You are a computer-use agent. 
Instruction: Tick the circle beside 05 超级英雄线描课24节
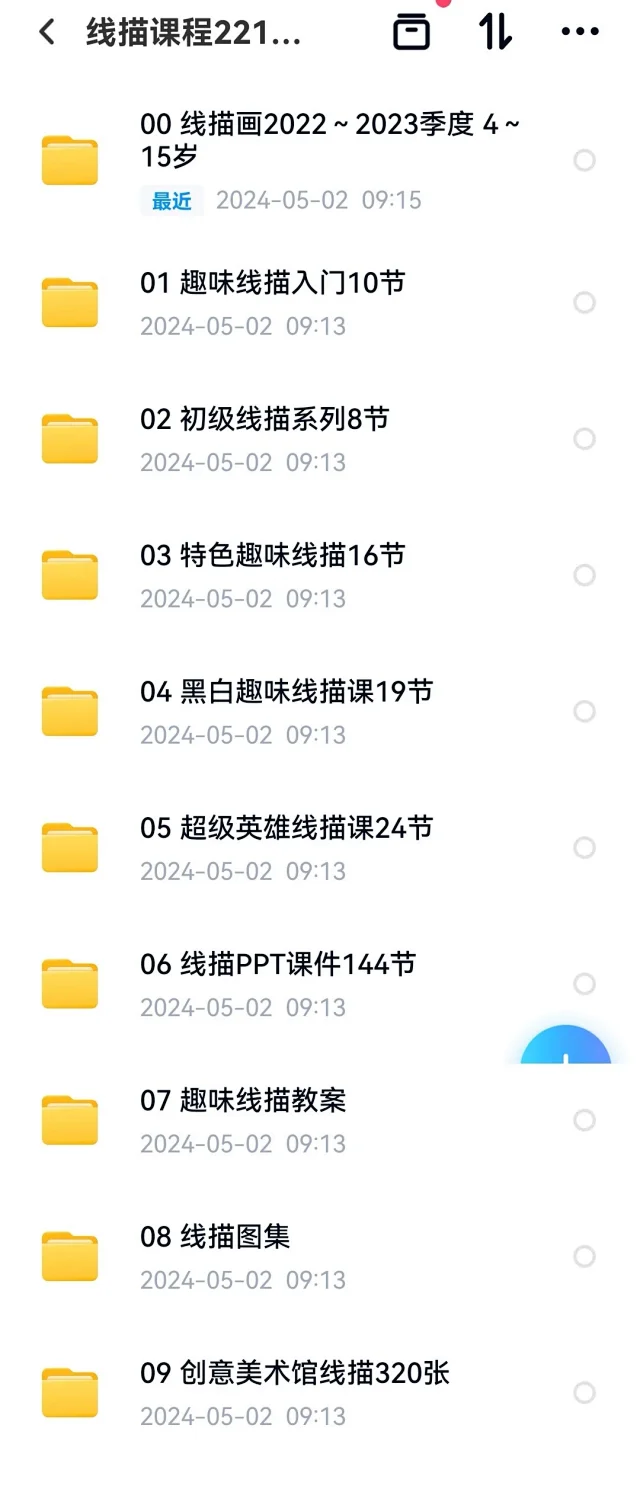click(x=584, y=848)
